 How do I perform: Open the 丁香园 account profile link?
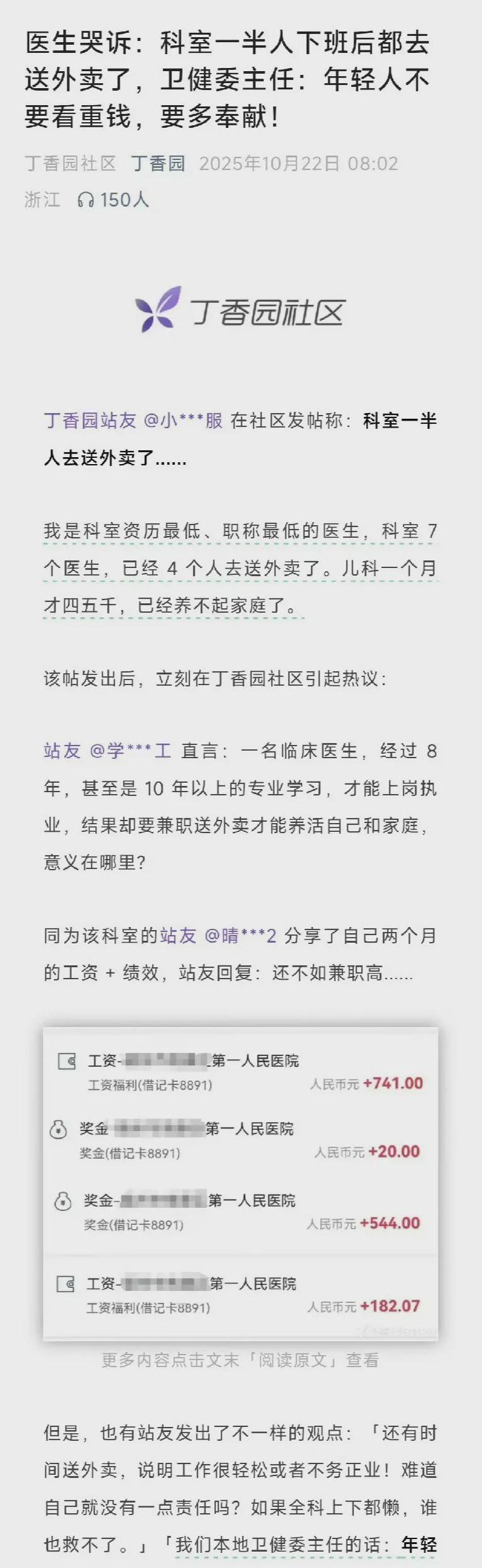[x=158, y=164]
